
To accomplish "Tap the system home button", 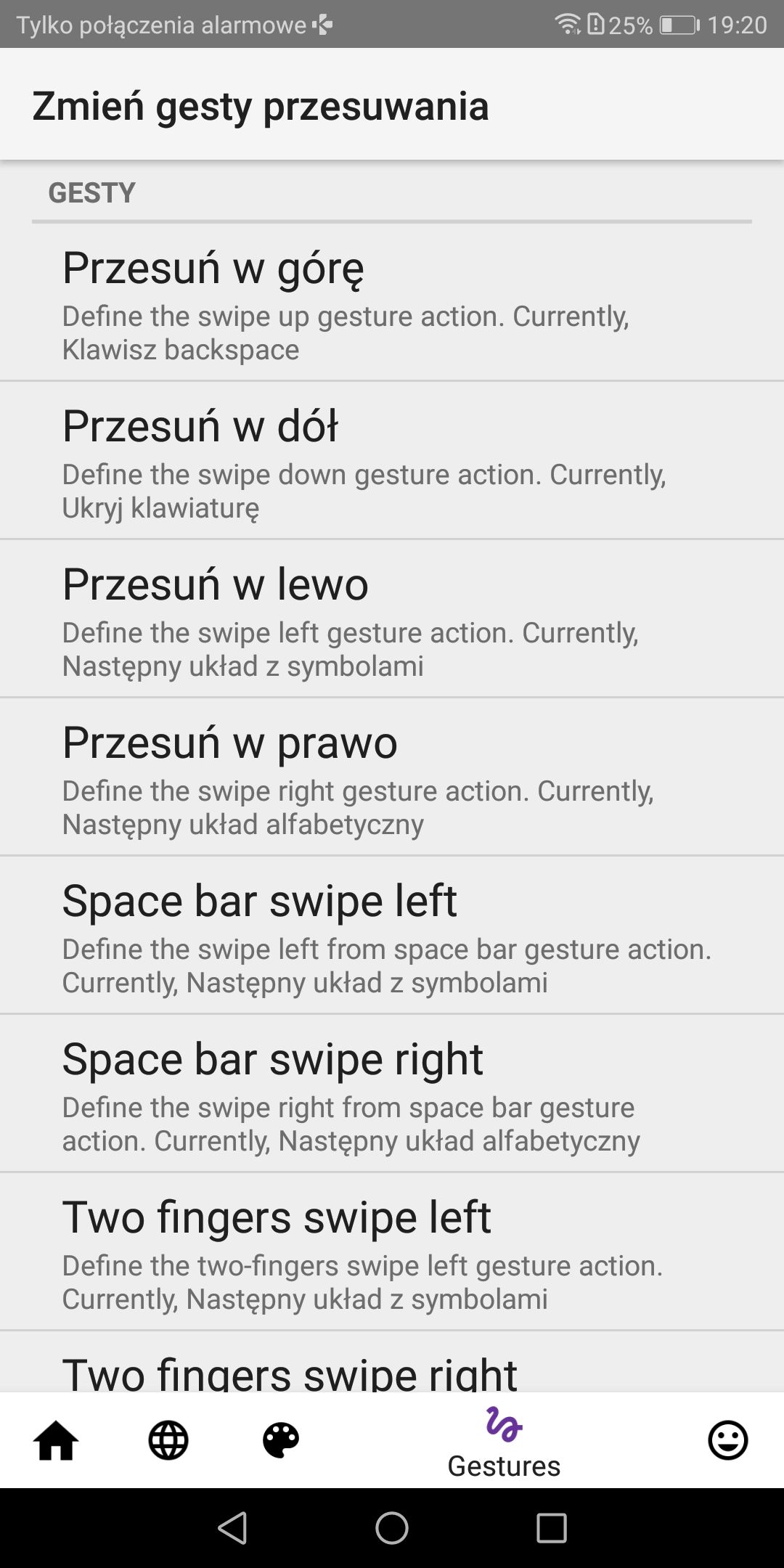I will click(392, 1528).
